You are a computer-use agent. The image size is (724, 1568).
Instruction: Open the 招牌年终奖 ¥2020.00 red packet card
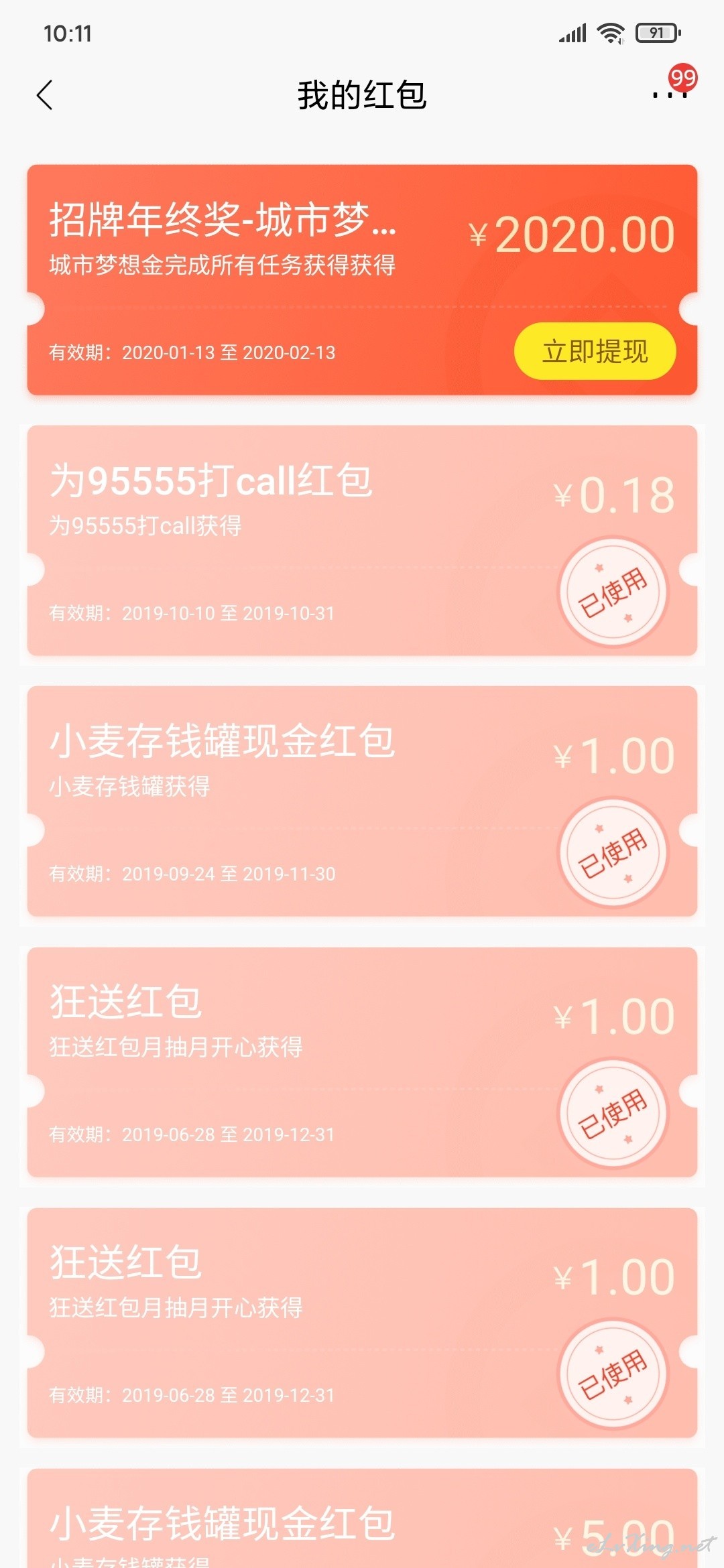[362, 279]
